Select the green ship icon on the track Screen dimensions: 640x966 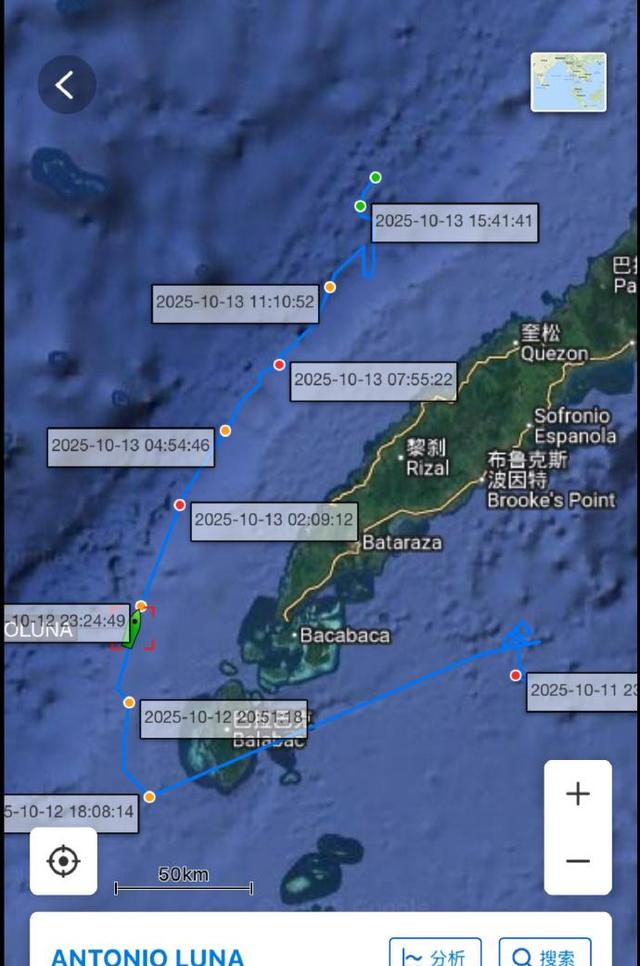click(132, 629)
